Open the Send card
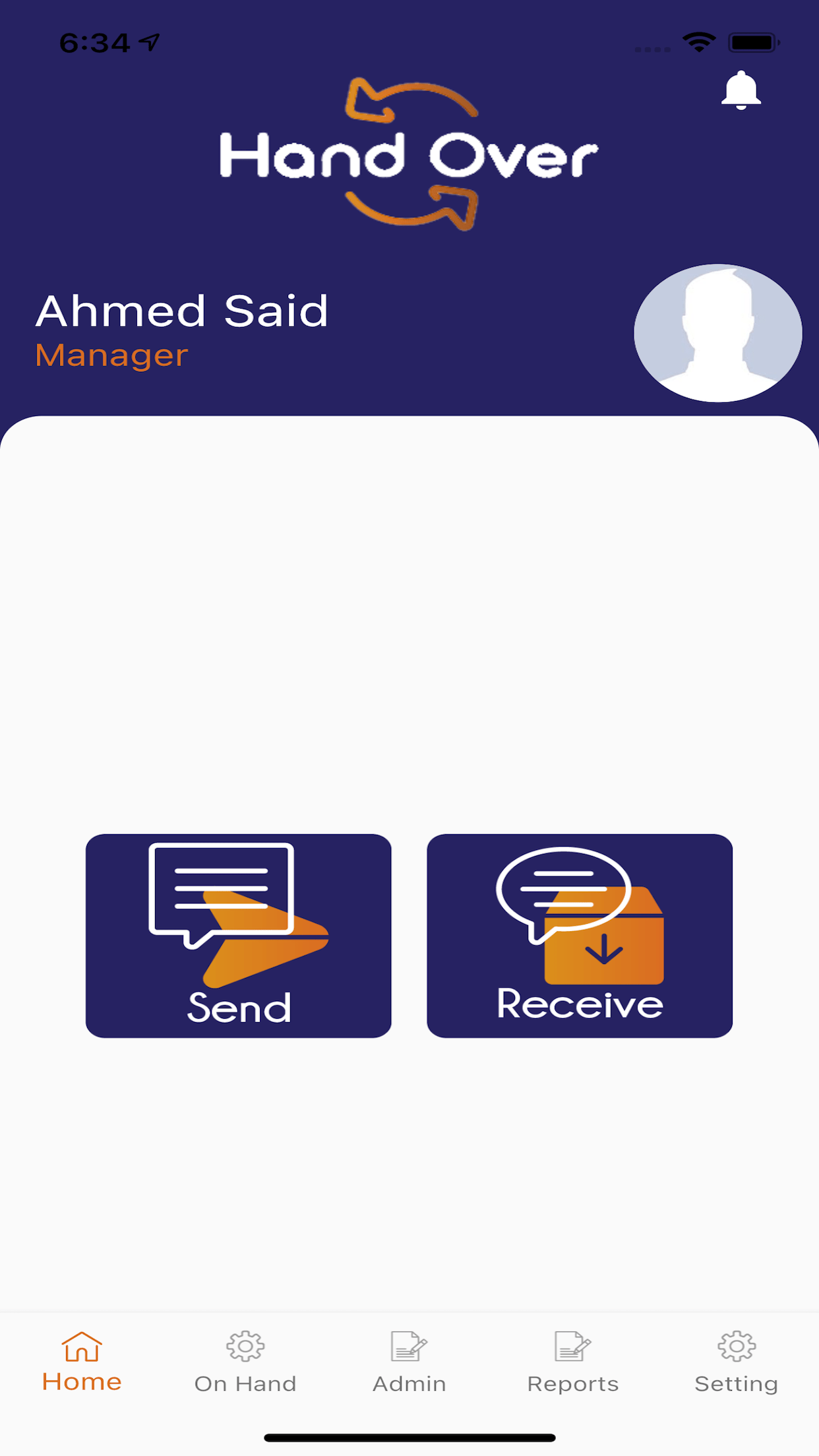 [x=239, y=936]
